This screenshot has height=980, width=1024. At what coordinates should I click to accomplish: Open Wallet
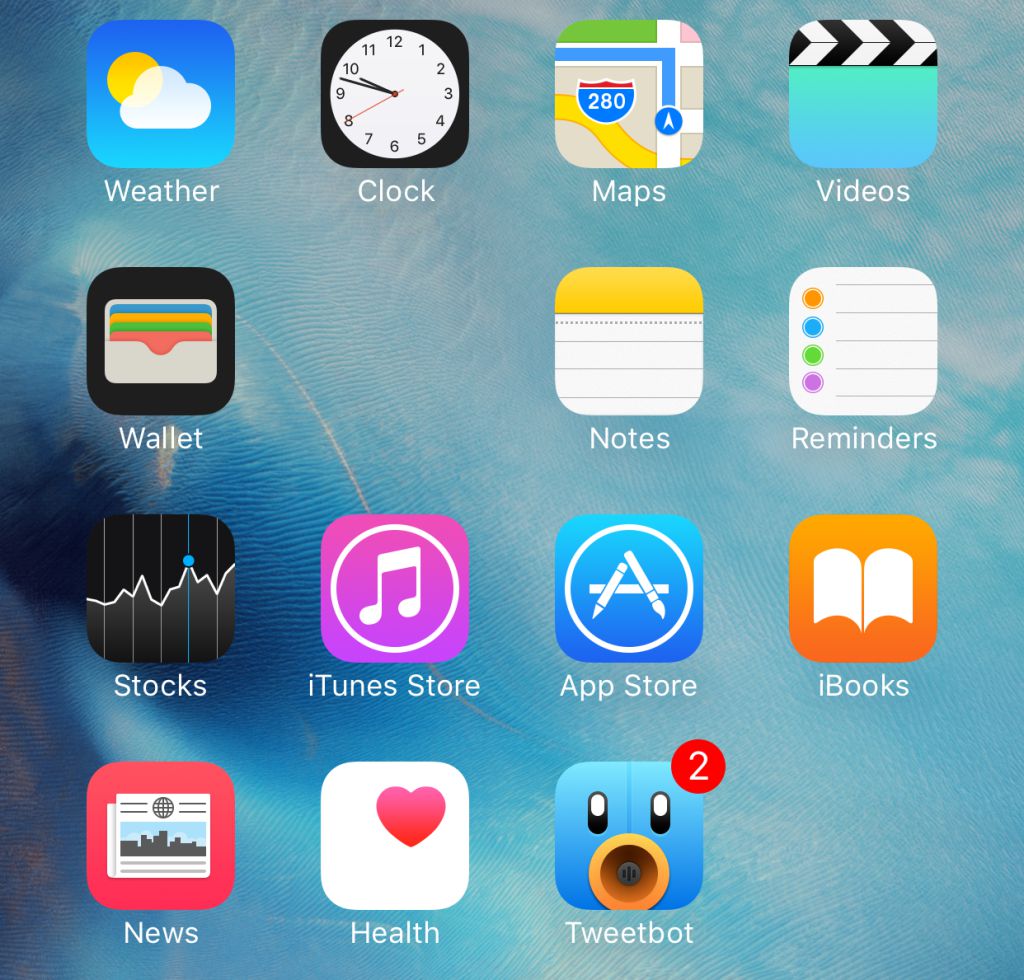tap(161, 341)
